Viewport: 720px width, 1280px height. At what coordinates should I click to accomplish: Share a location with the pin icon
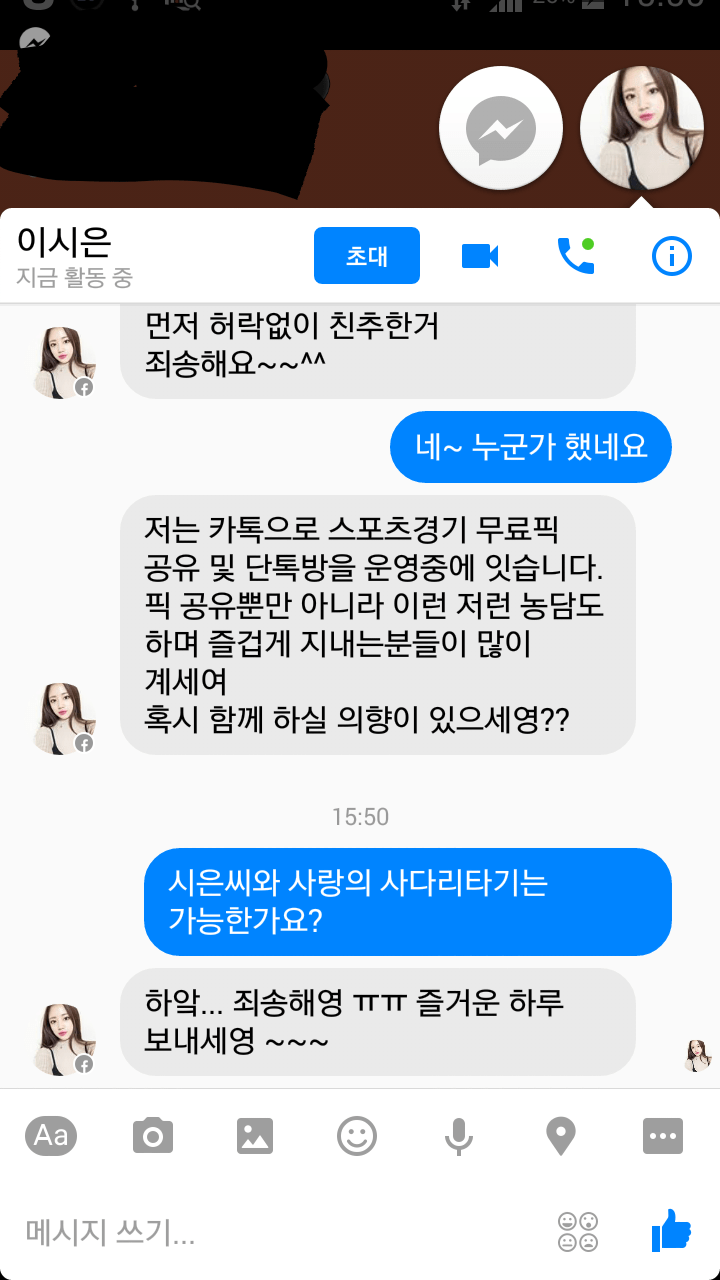[560, 1136]
